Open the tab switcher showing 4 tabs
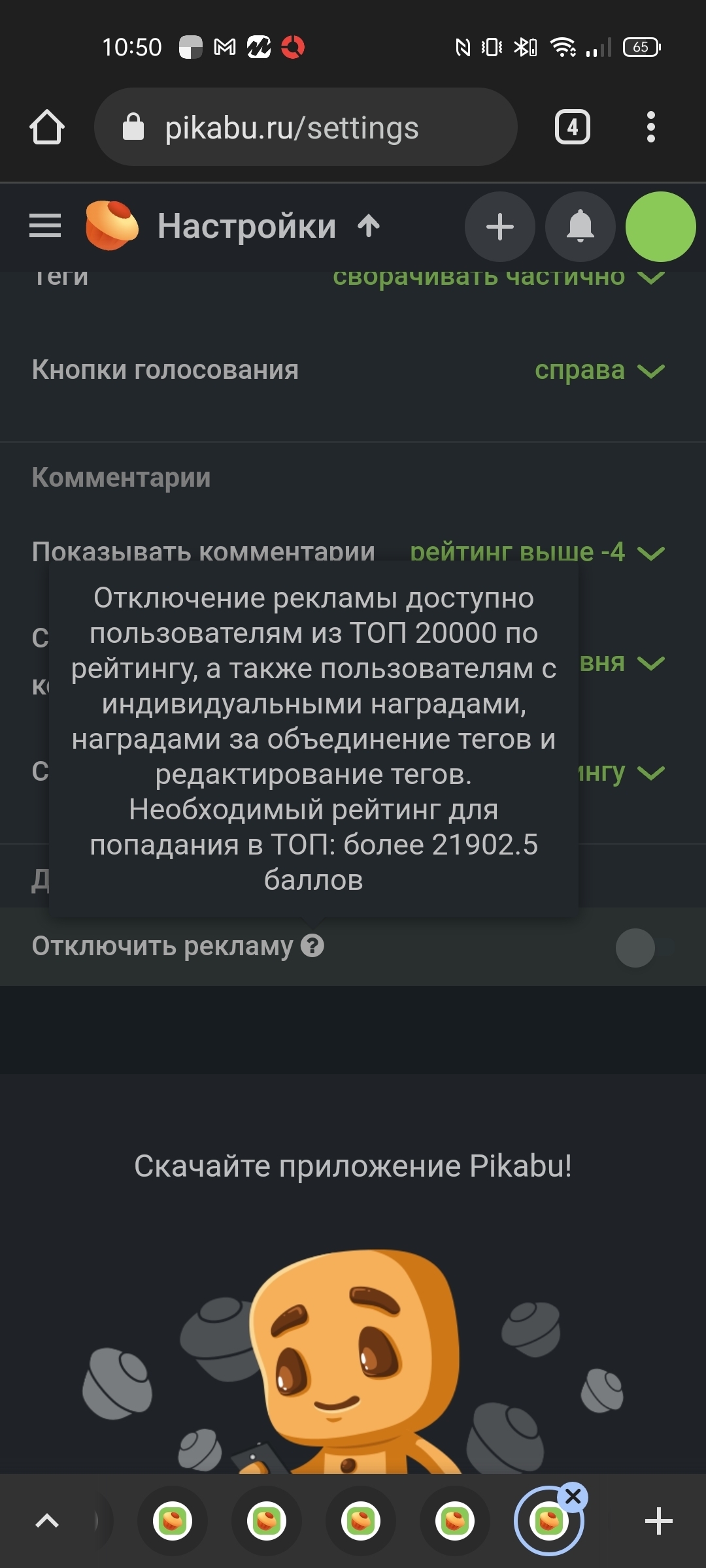706x1568 pixels. [573, 127]
